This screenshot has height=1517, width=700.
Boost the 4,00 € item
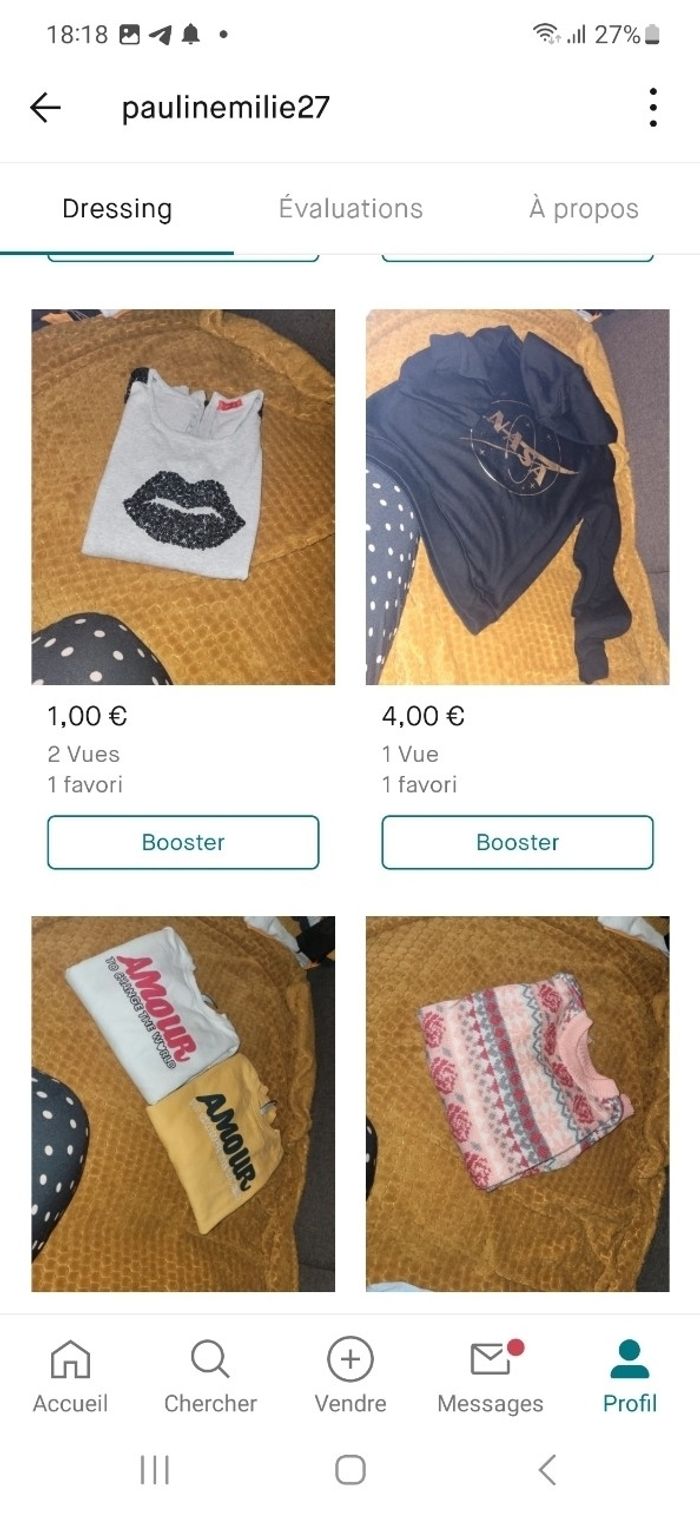[x=517, y=842]
